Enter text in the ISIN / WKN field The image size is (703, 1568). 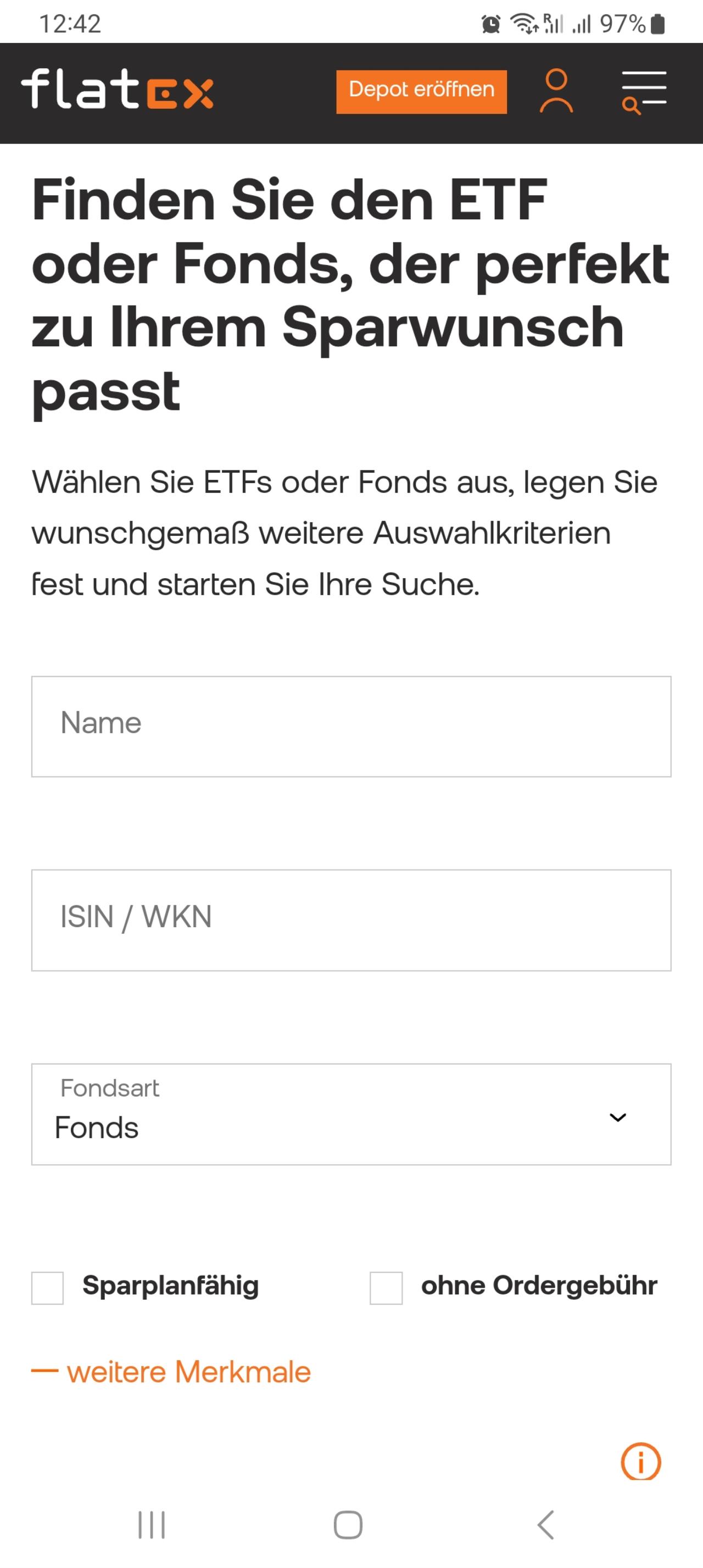tap(351, 919)
